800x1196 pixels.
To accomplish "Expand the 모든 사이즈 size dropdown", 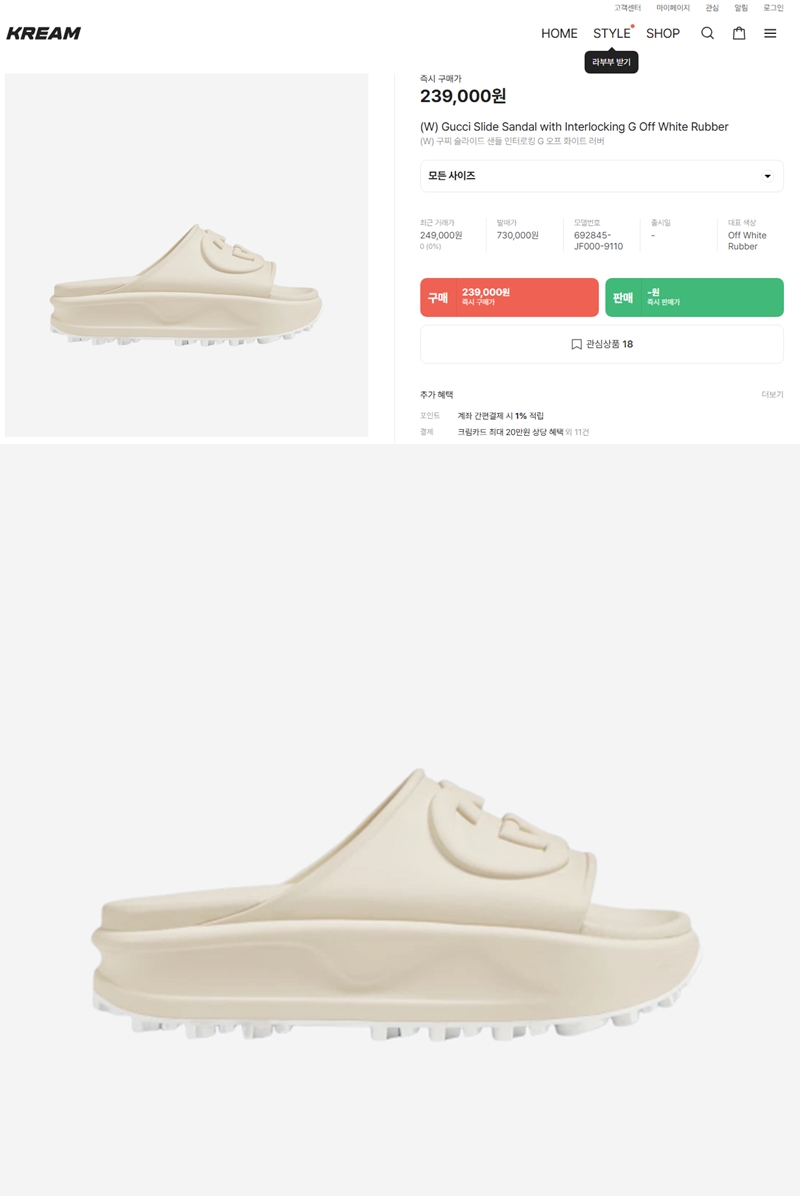I will tap(601, 176).
